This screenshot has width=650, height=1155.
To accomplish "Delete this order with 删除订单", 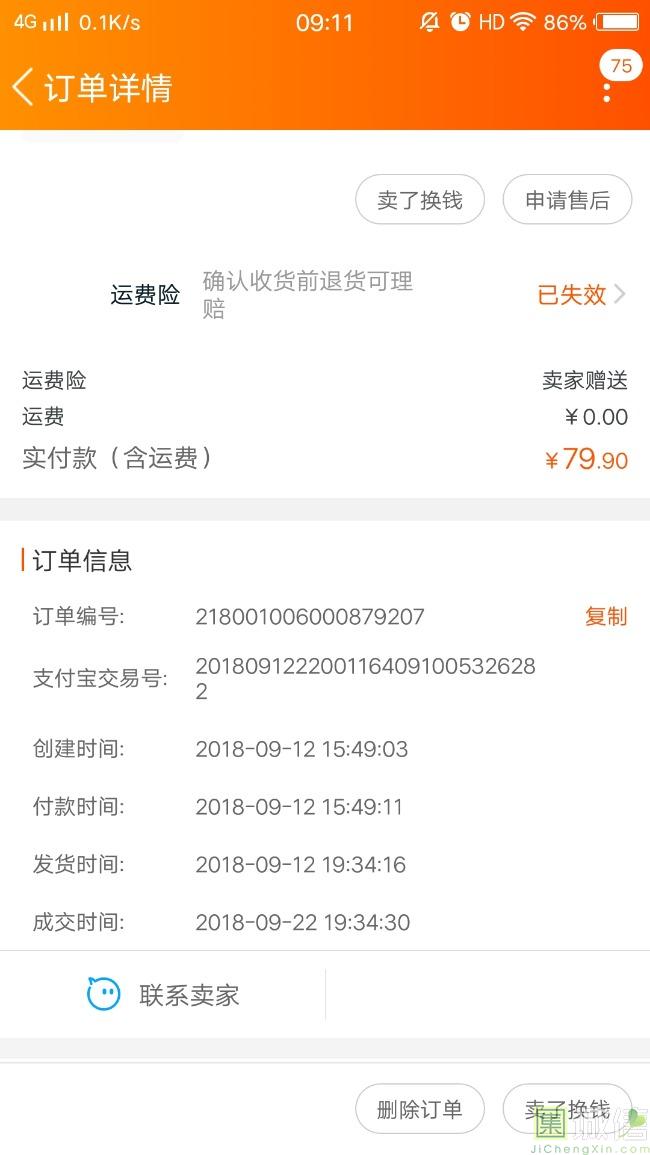I will (x=419, y=1109).
